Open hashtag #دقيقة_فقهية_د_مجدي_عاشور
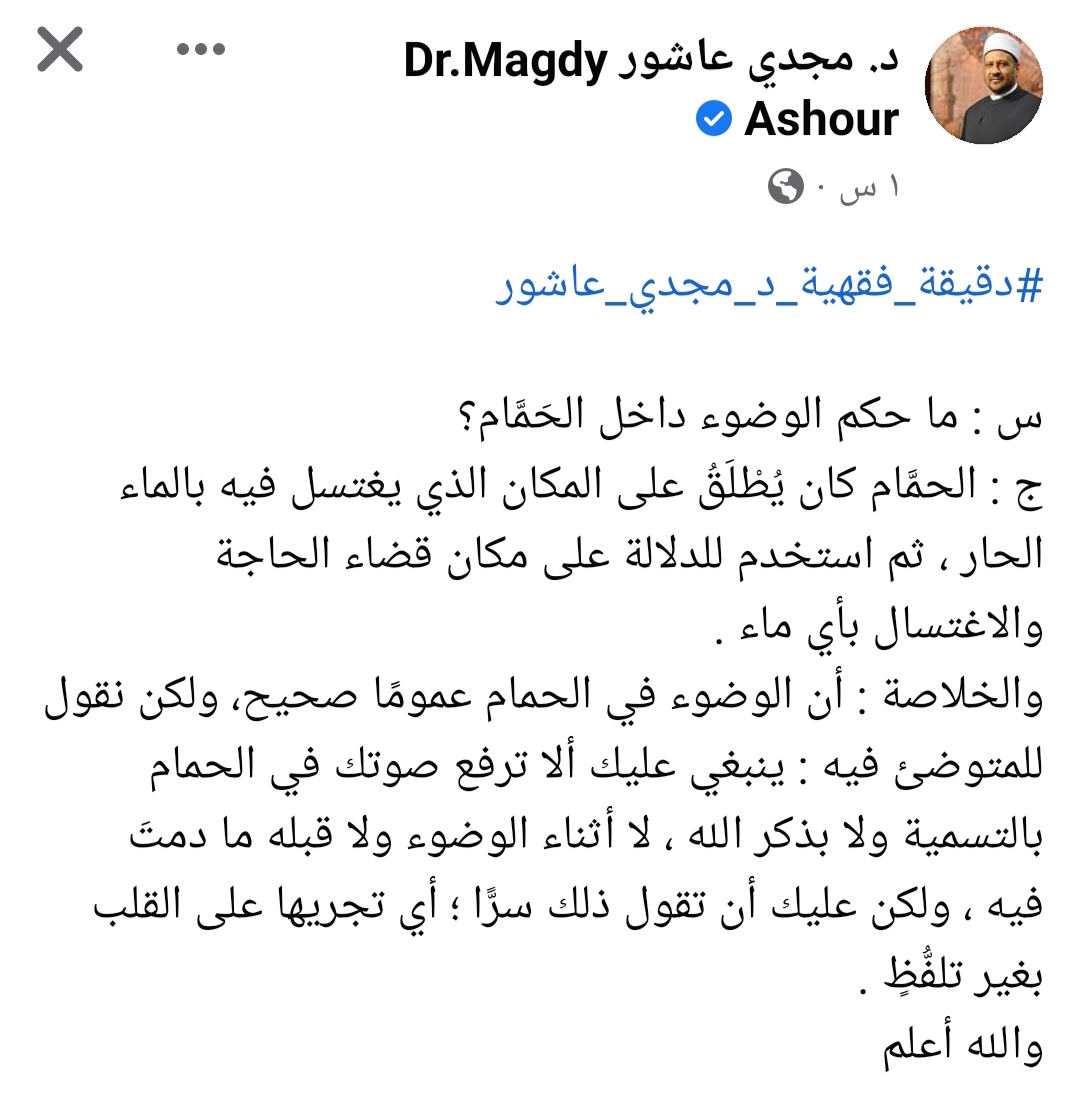 pos(769,287)
